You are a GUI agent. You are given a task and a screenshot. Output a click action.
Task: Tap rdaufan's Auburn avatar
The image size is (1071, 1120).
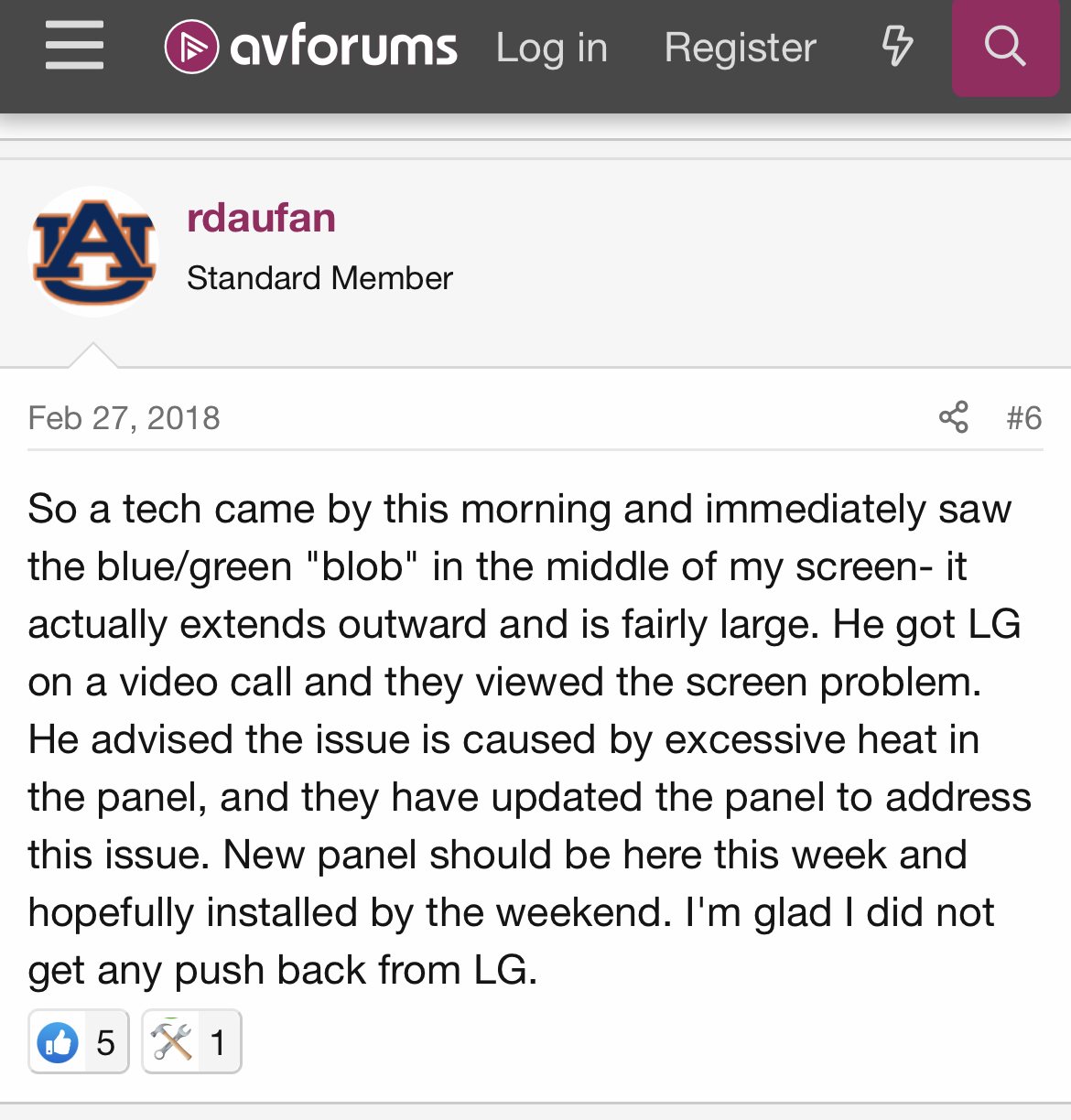tap(93, 252)
